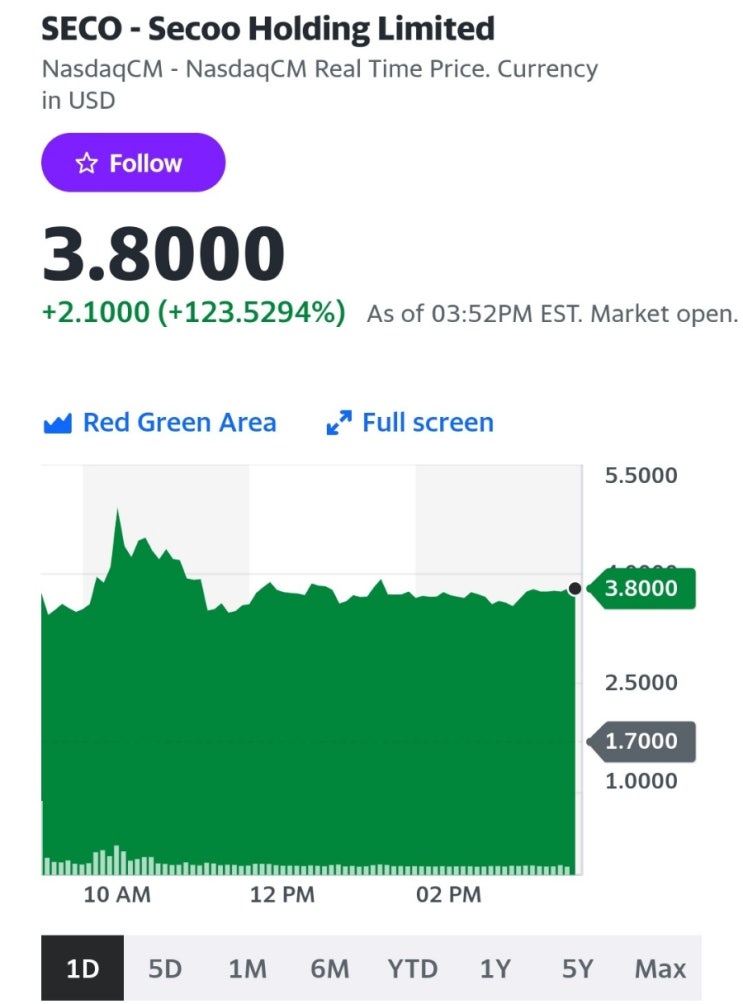Click the 5.5000 axis label on price scale

click(640, 475)
